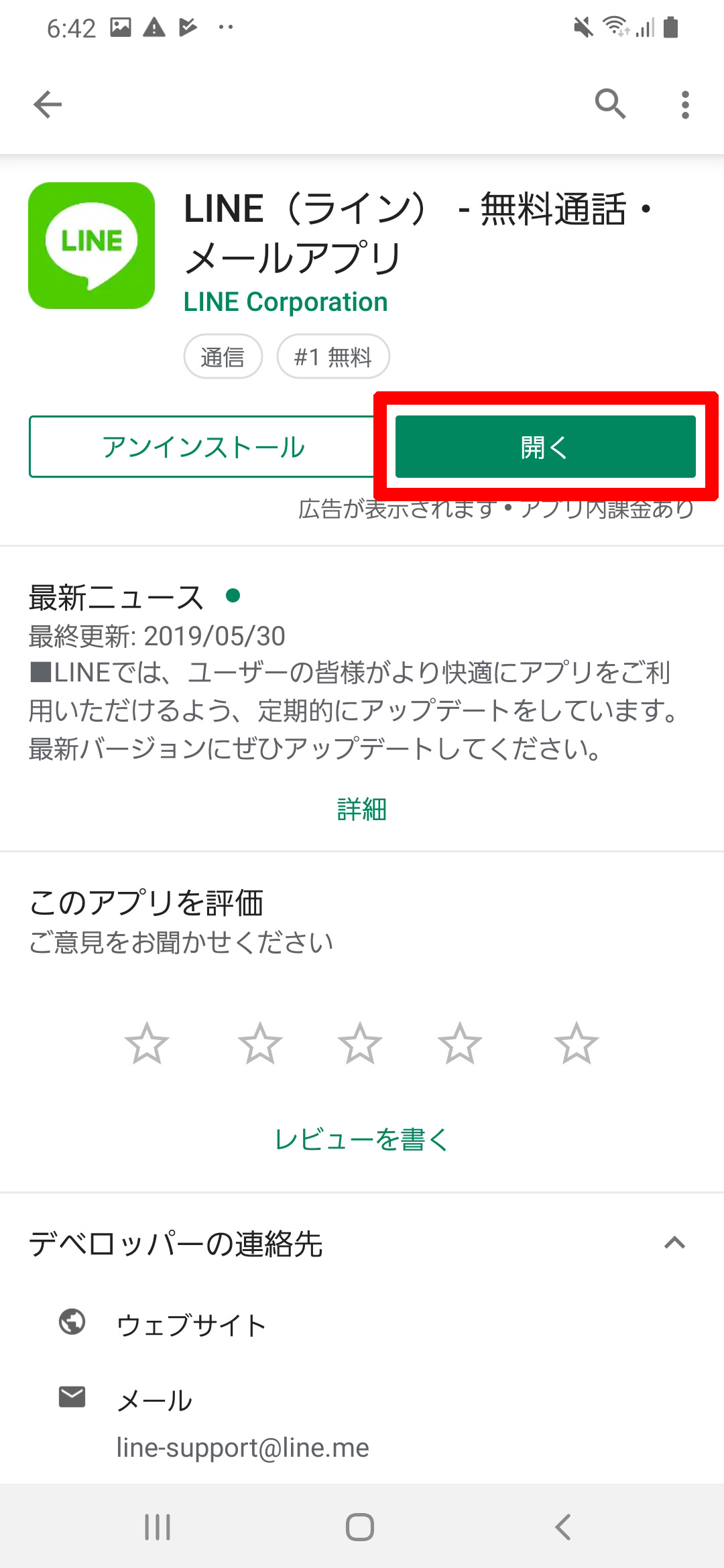Screen dimensions: 724x1568
Task: Tap the system home button
Action: coord(360,1527)
